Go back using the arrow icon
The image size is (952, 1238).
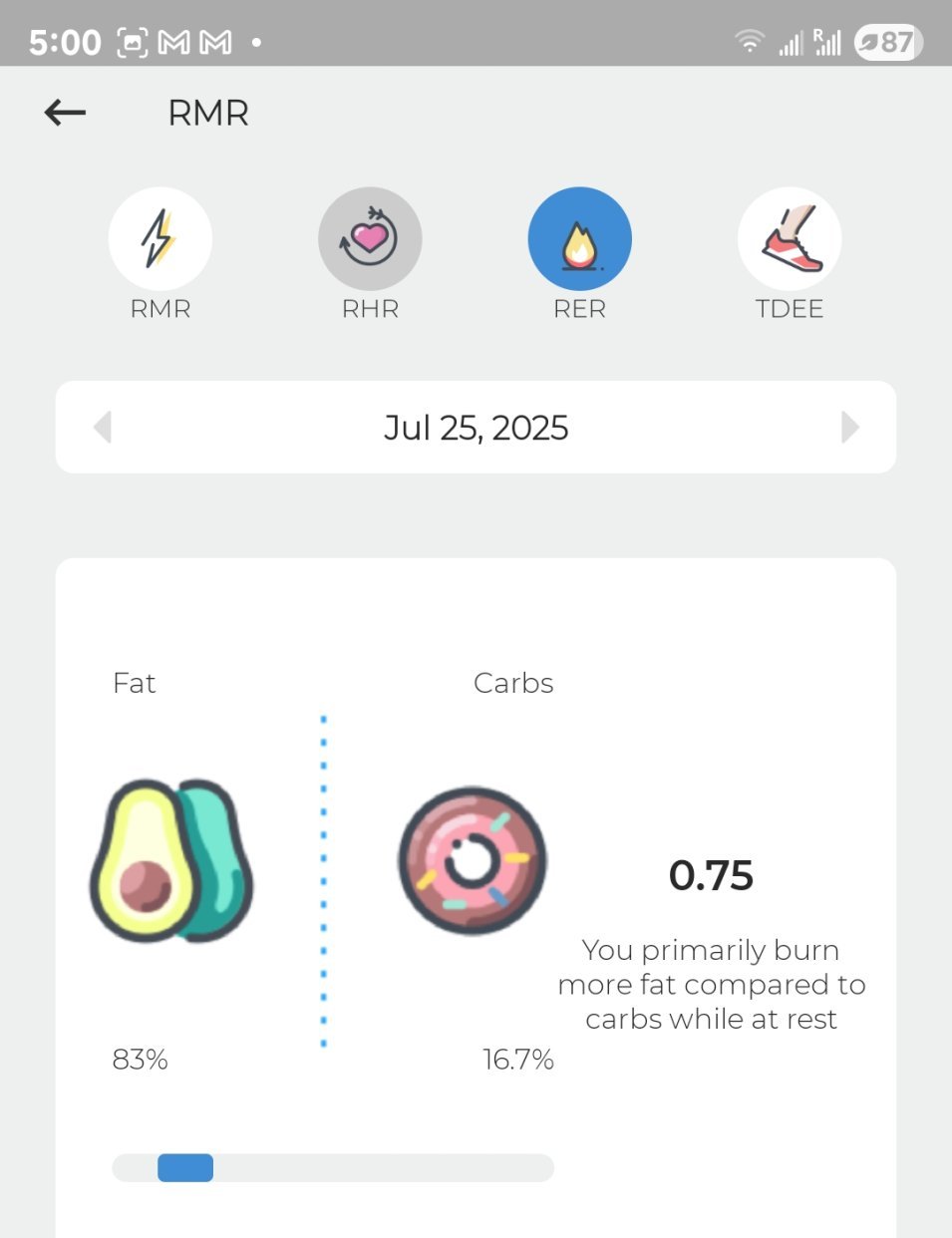click(x=66, y=113)
